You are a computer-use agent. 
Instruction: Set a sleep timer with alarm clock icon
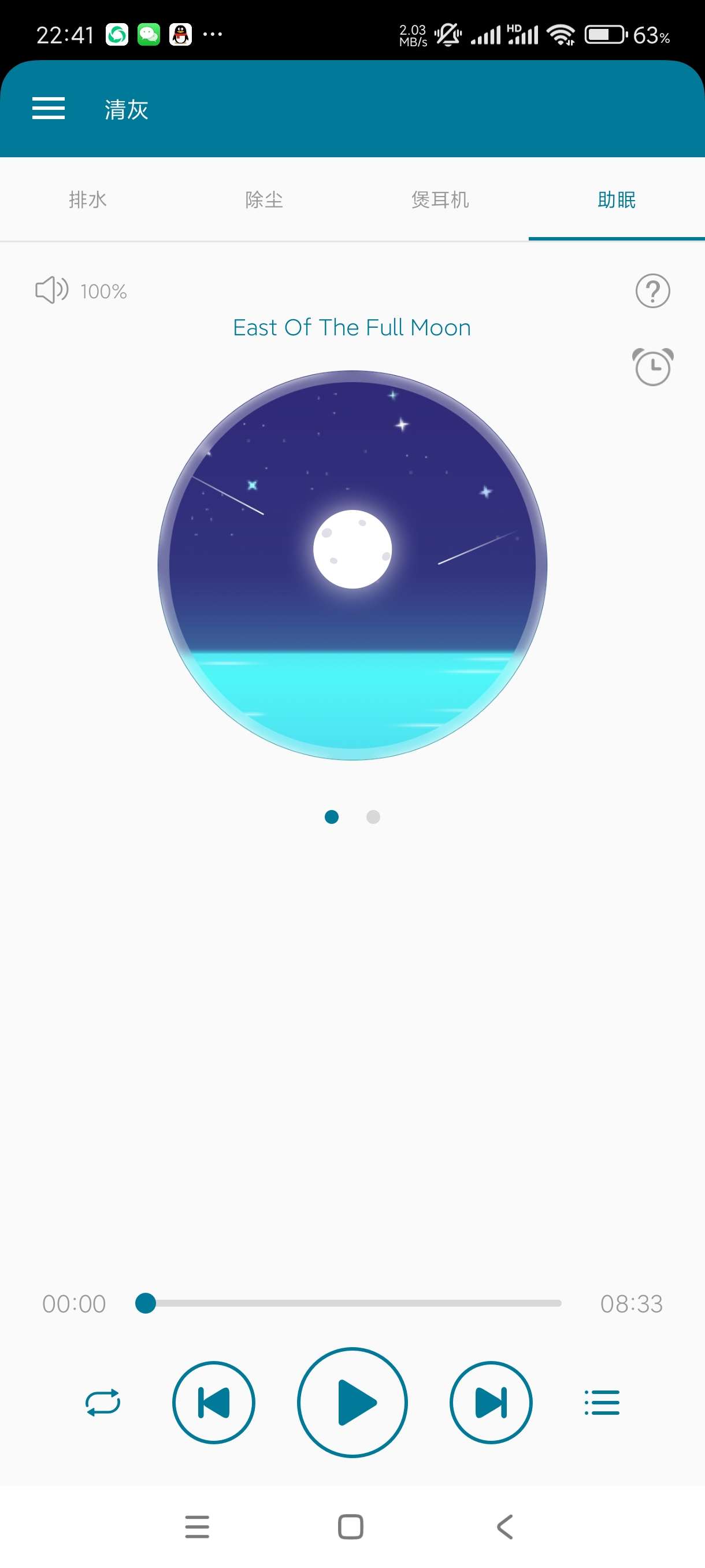[x=652, y=367]
